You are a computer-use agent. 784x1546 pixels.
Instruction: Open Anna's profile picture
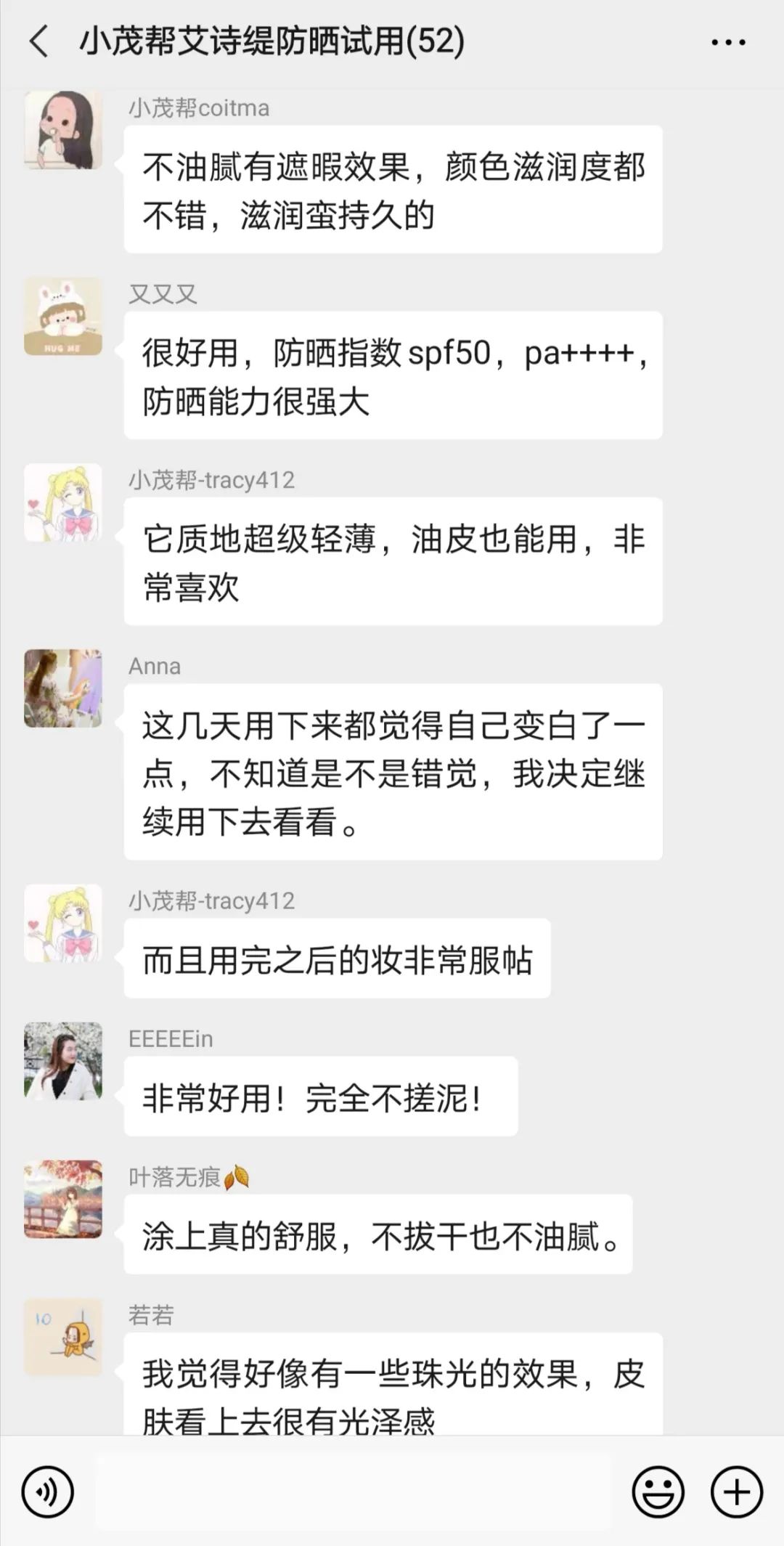click(63, 688)
